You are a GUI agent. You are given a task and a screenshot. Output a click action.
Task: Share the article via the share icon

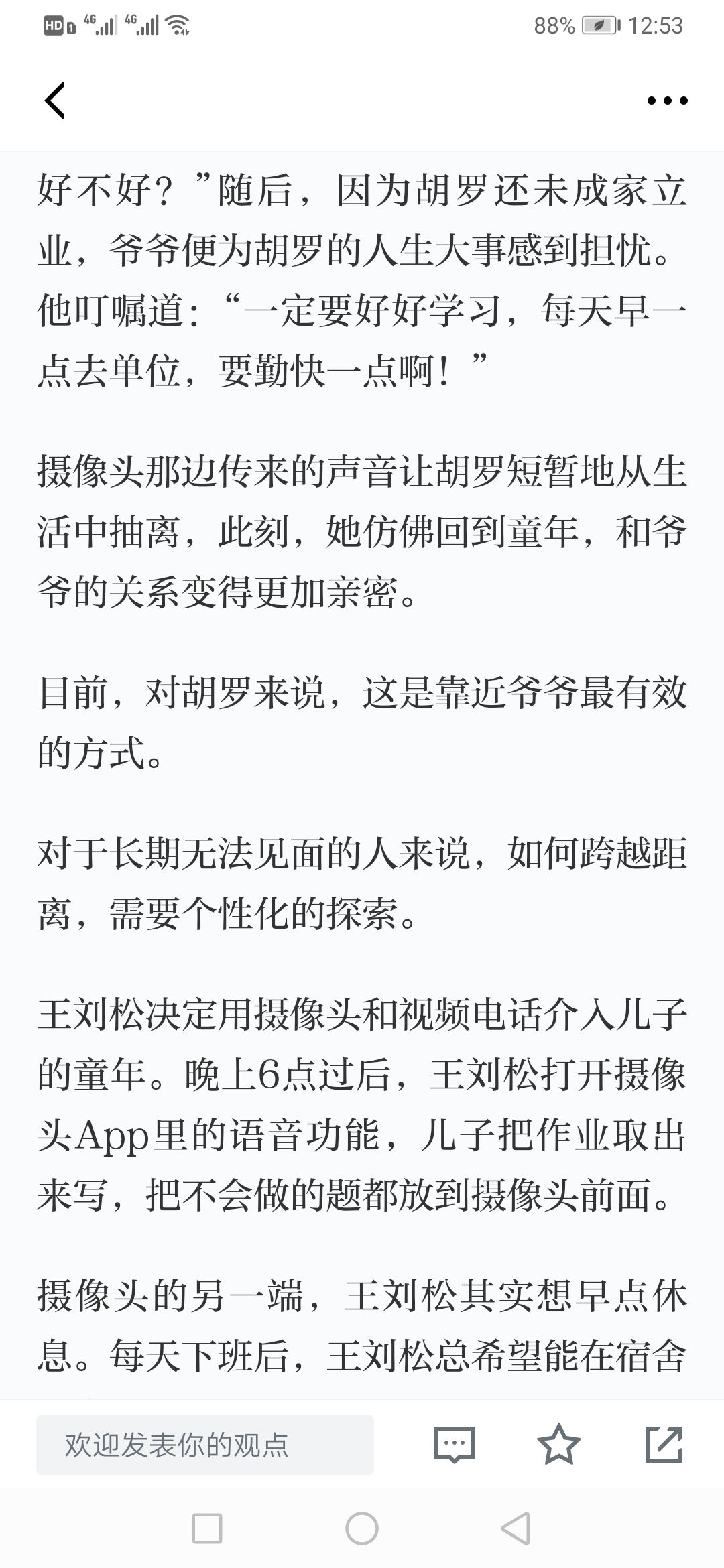click(x=664, y=1444)
